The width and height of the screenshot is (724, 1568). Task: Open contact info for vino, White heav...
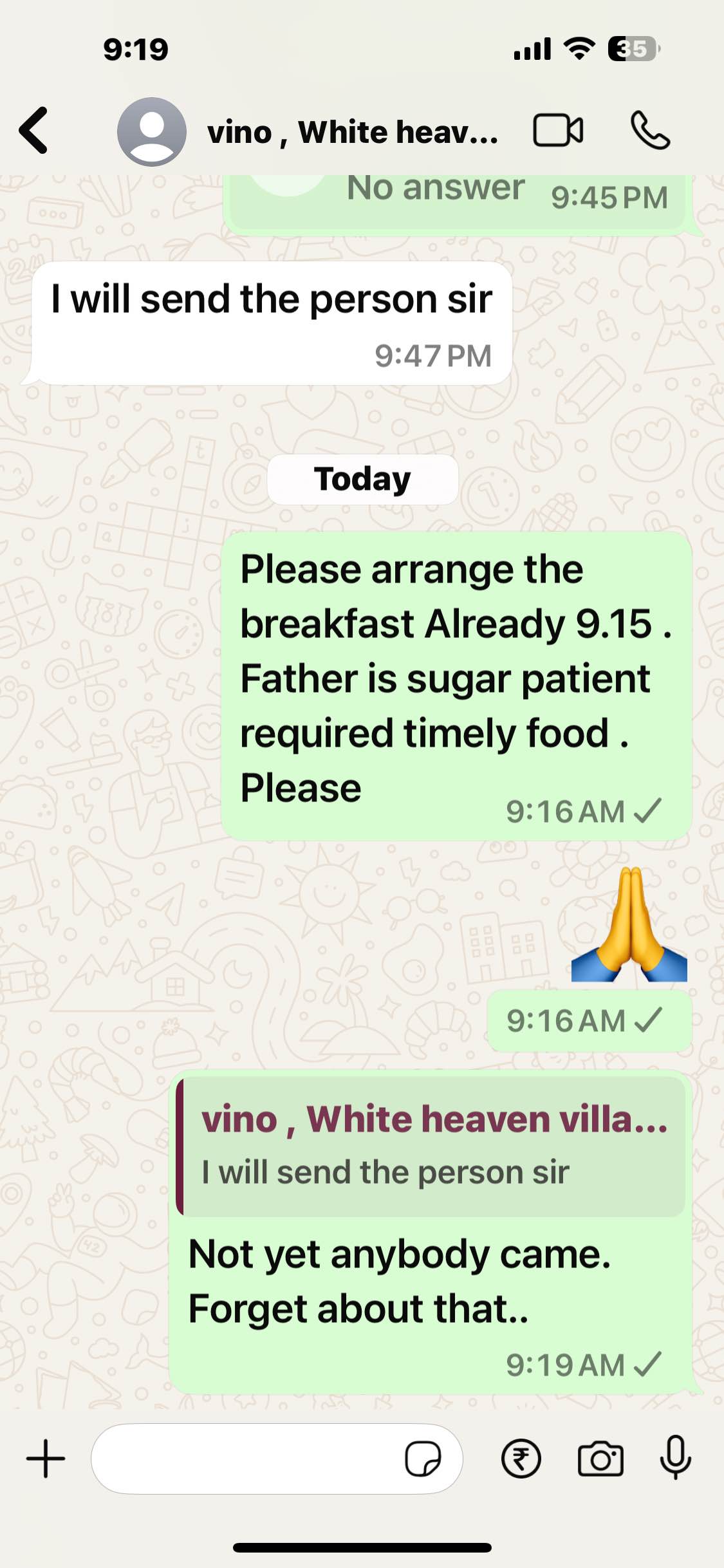tap(353, 132)
